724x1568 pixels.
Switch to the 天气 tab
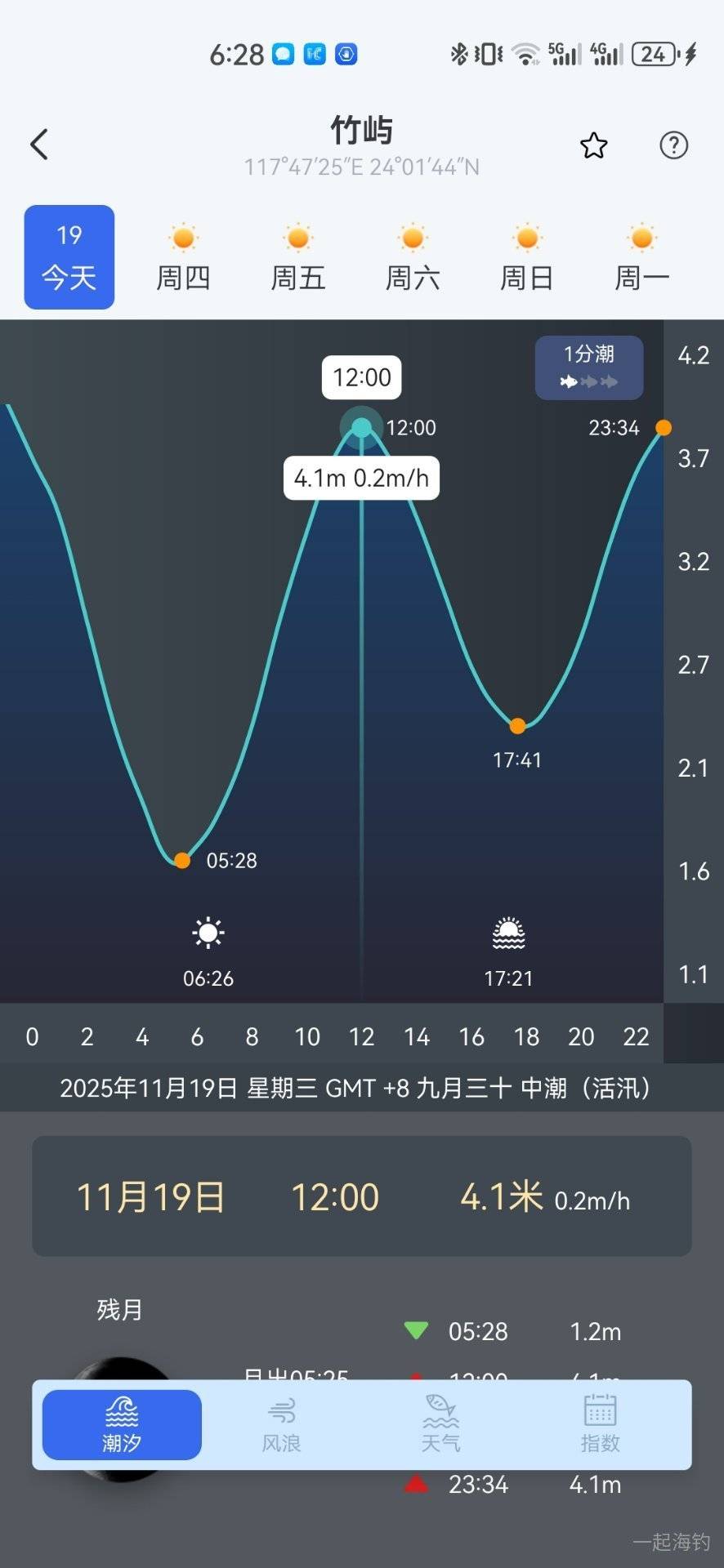point(440,1425)
